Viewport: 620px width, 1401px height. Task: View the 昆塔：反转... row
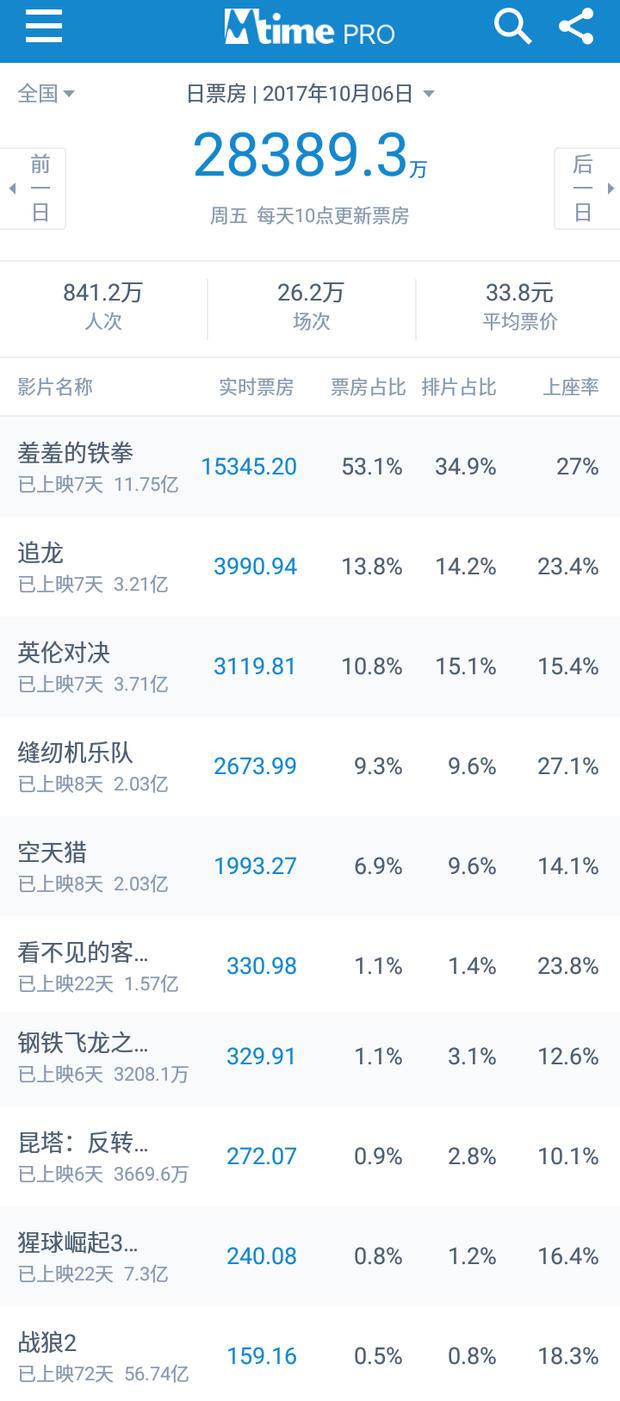[310, 1156]
